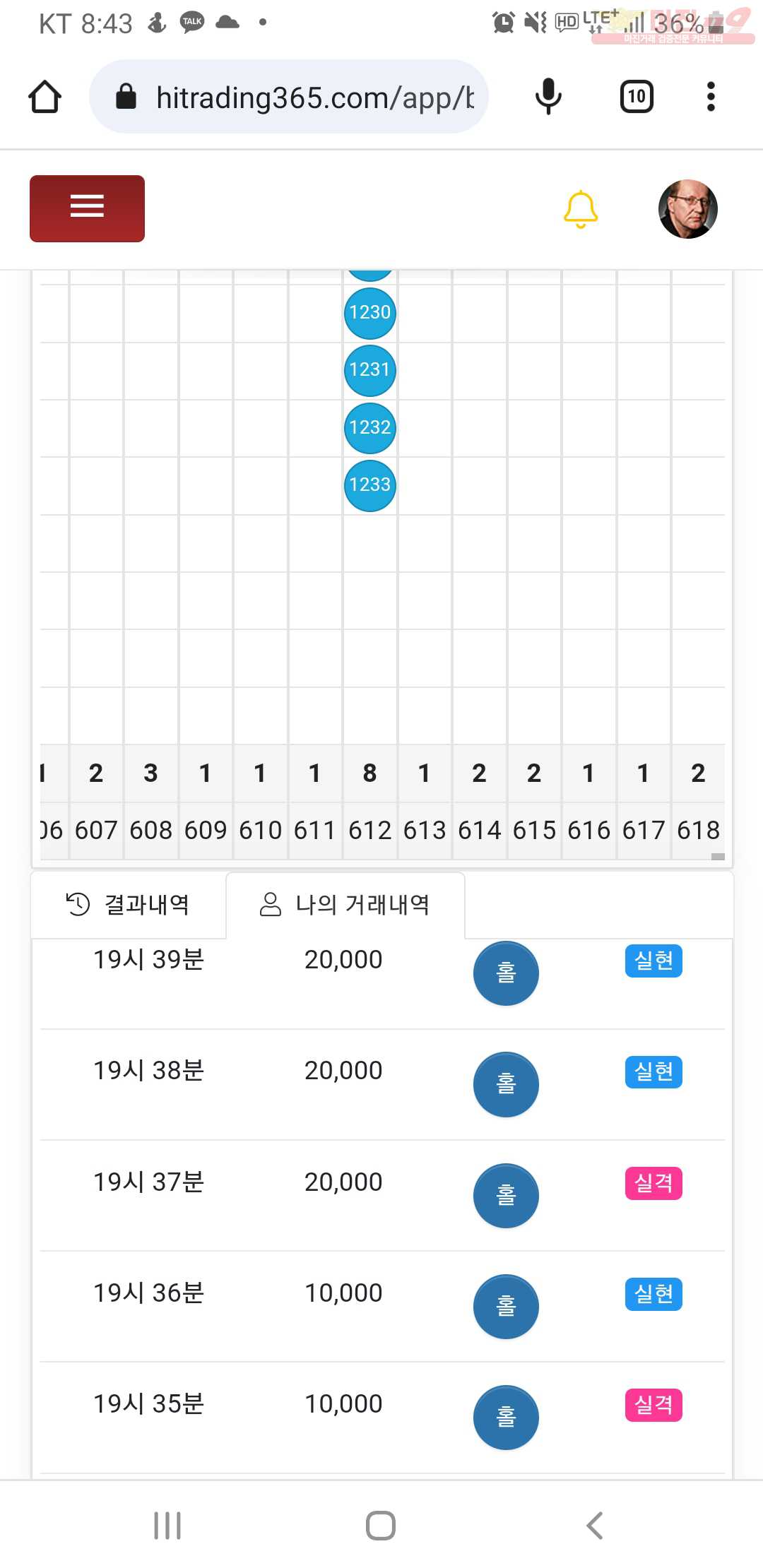Tap the browser home icon
The image size is (763, 1568).
(45, 97)
